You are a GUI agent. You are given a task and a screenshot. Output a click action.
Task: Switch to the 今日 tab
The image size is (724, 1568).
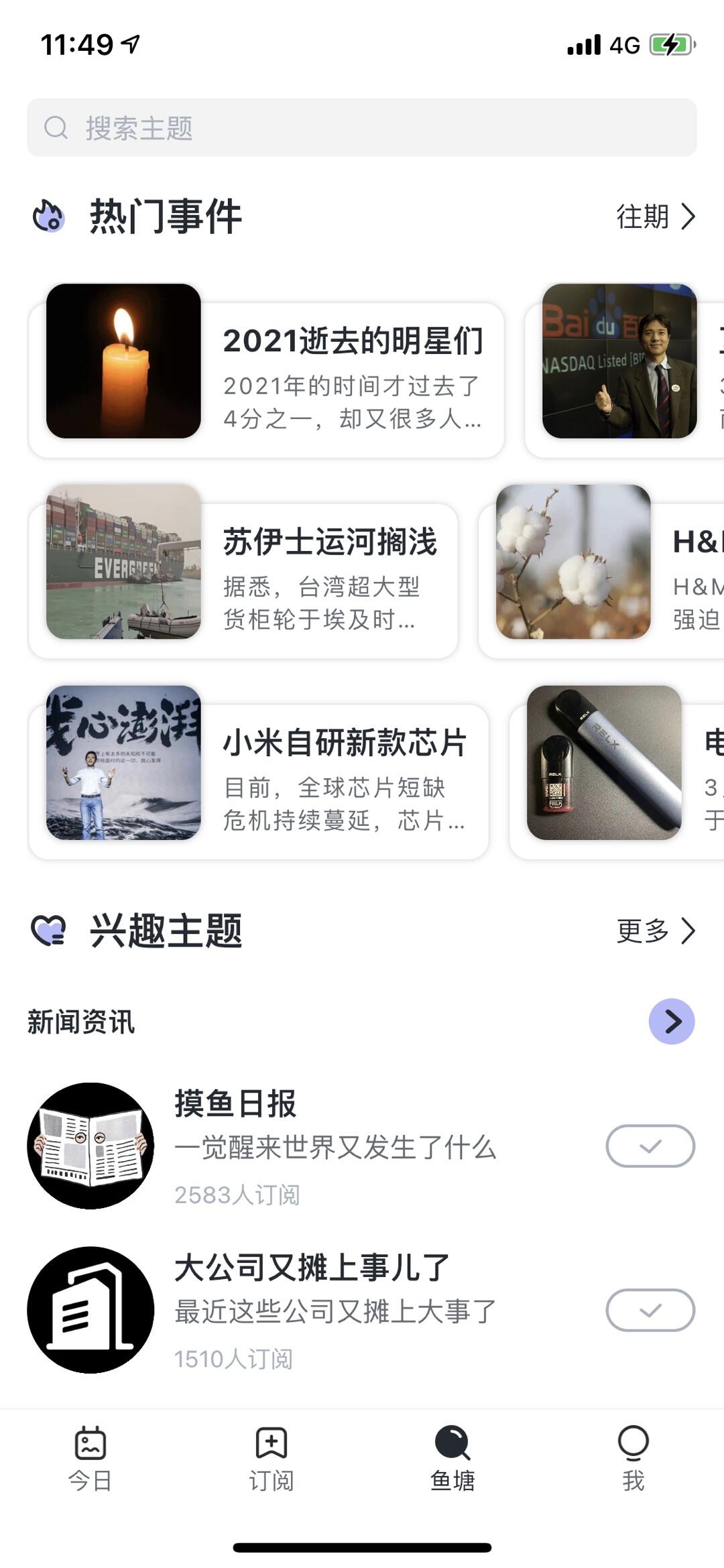point(90,1458)
